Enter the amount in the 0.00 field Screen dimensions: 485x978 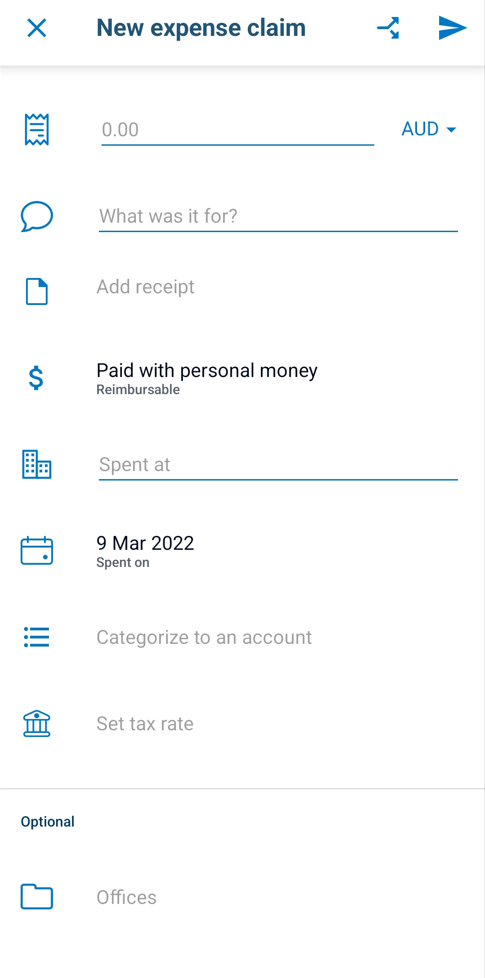(238, 130)
